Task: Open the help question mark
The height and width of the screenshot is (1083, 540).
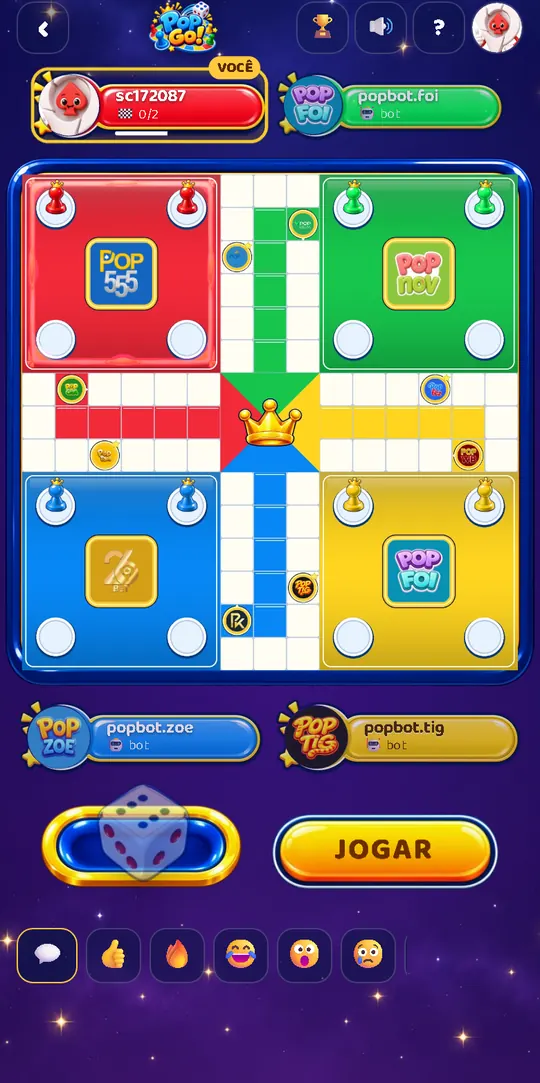Action: tap(438, 28)
